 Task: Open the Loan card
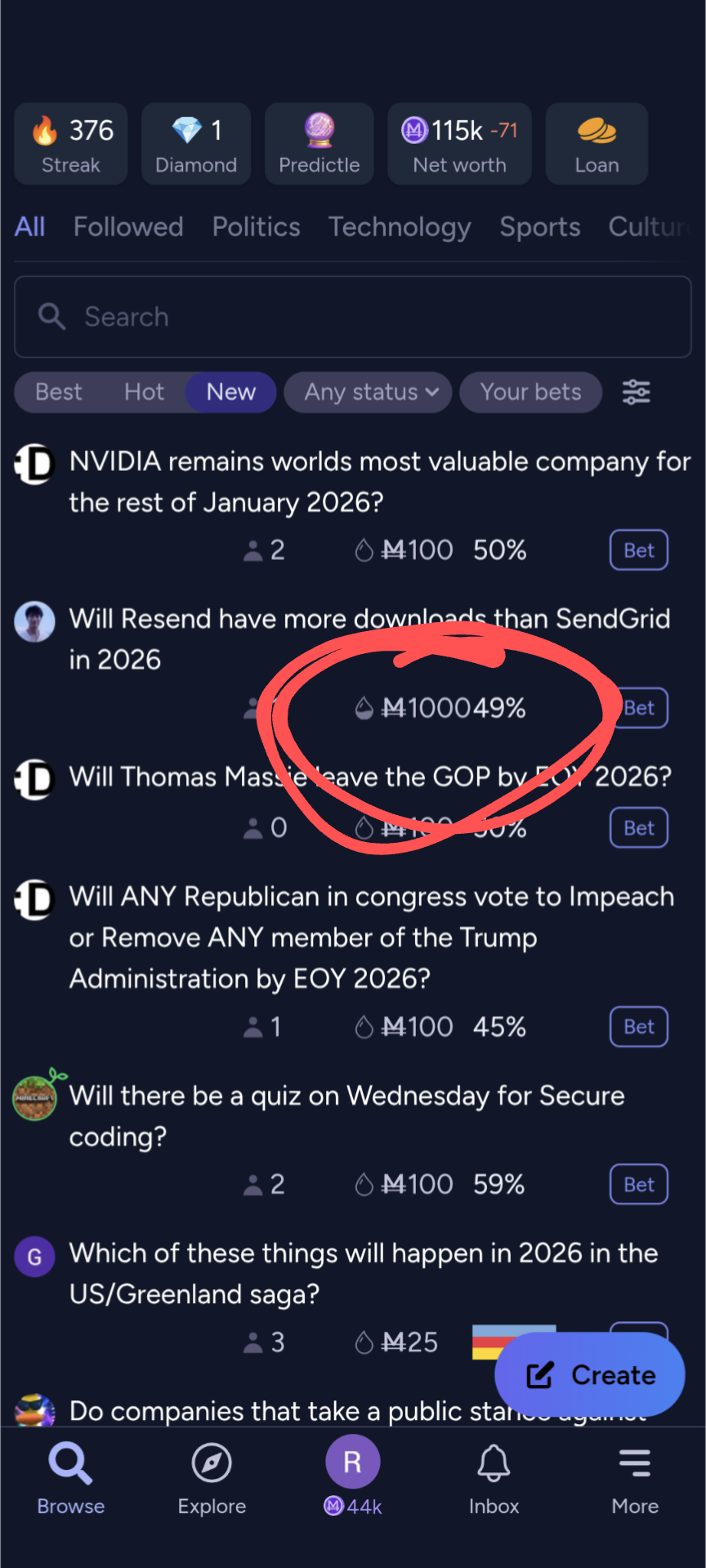click(x=597, y=145)
